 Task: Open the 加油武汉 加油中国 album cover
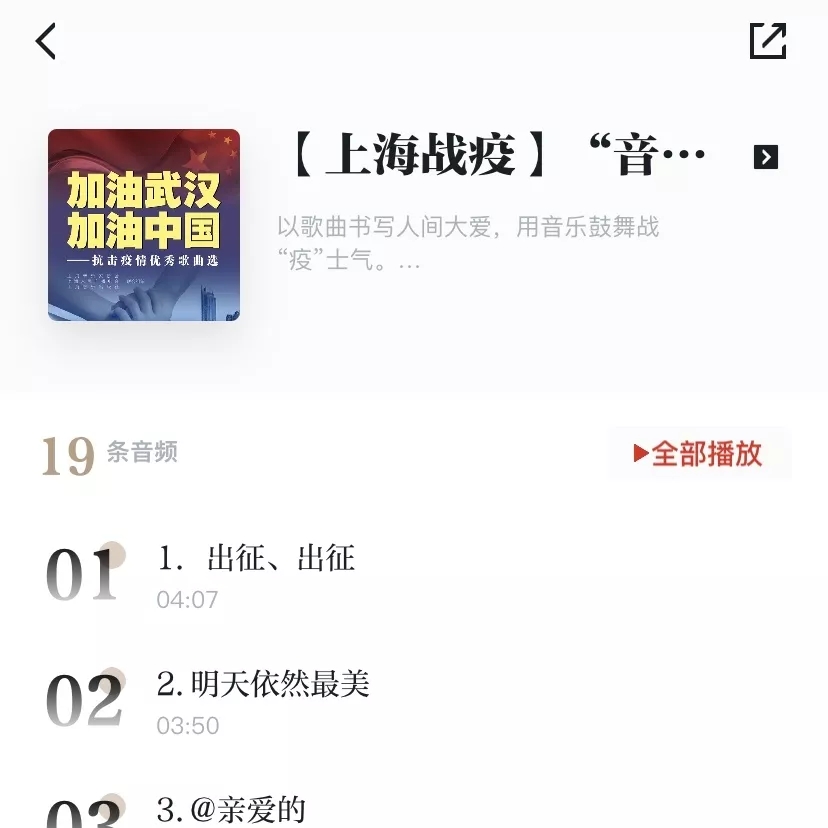pyautogui.click(x=144, y=225)
